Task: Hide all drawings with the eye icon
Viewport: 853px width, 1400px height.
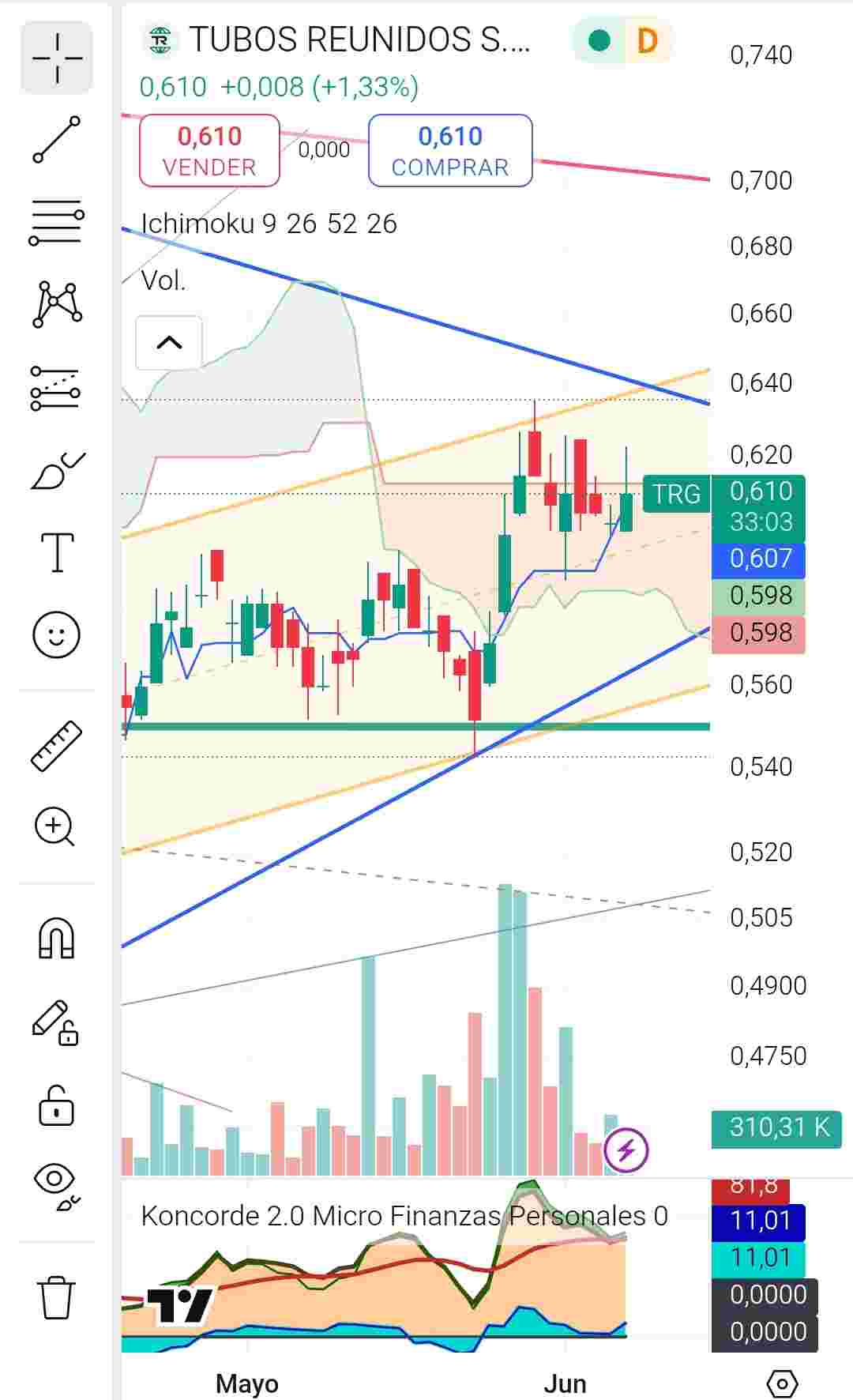Action: coord(57,1186)
